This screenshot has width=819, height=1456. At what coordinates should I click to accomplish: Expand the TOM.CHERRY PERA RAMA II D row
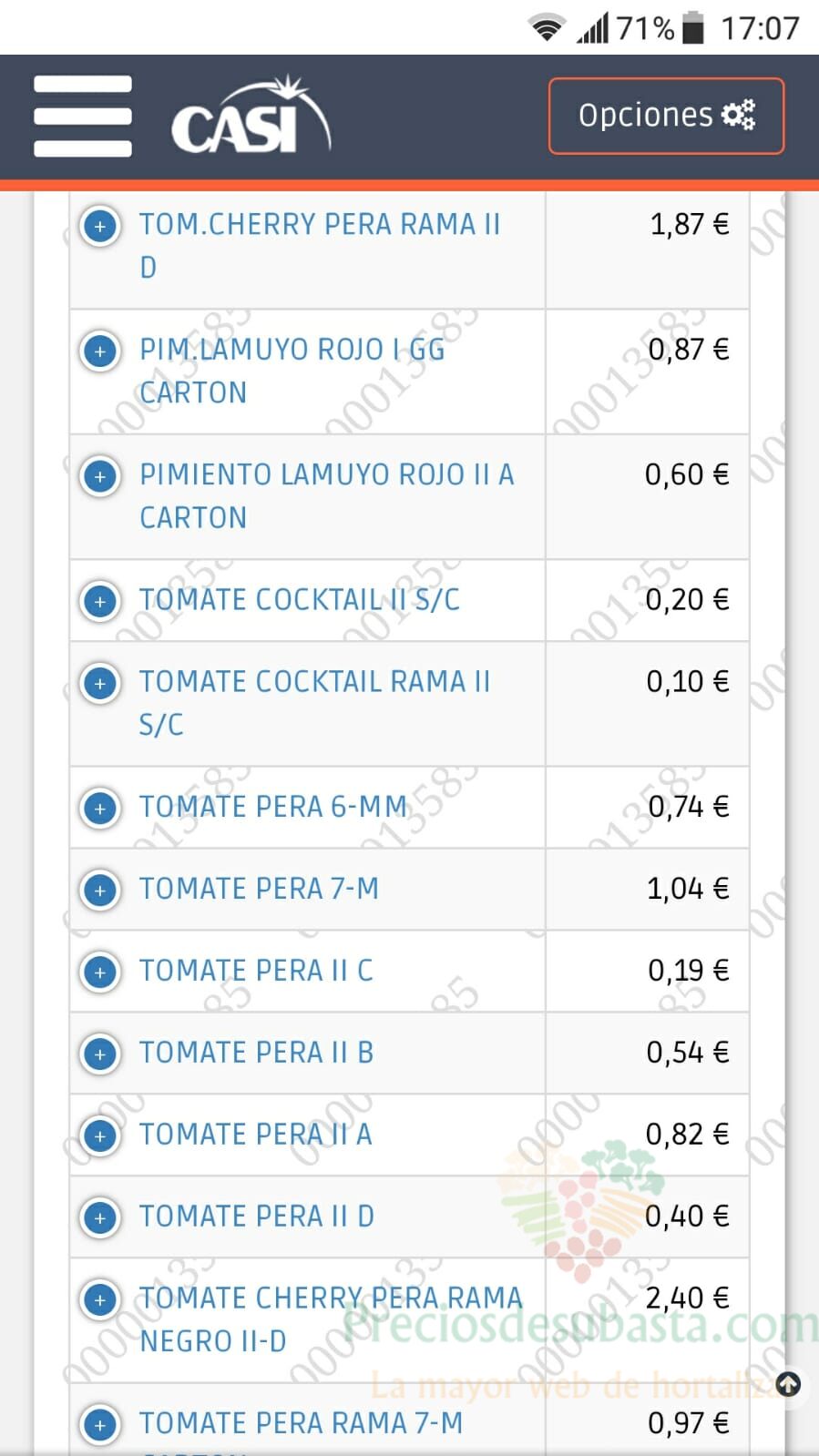100,226
